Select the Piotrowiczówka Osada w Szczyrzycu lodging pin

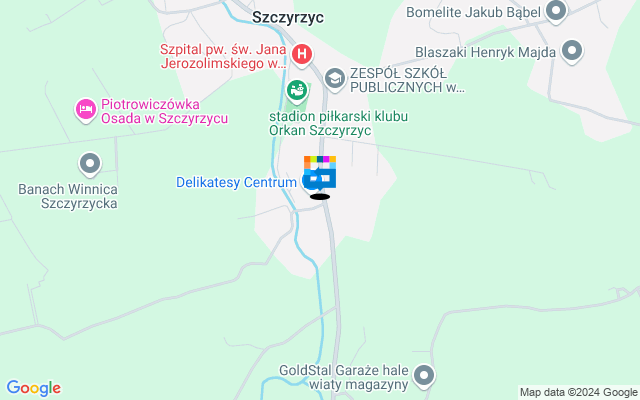click(86, 107)
